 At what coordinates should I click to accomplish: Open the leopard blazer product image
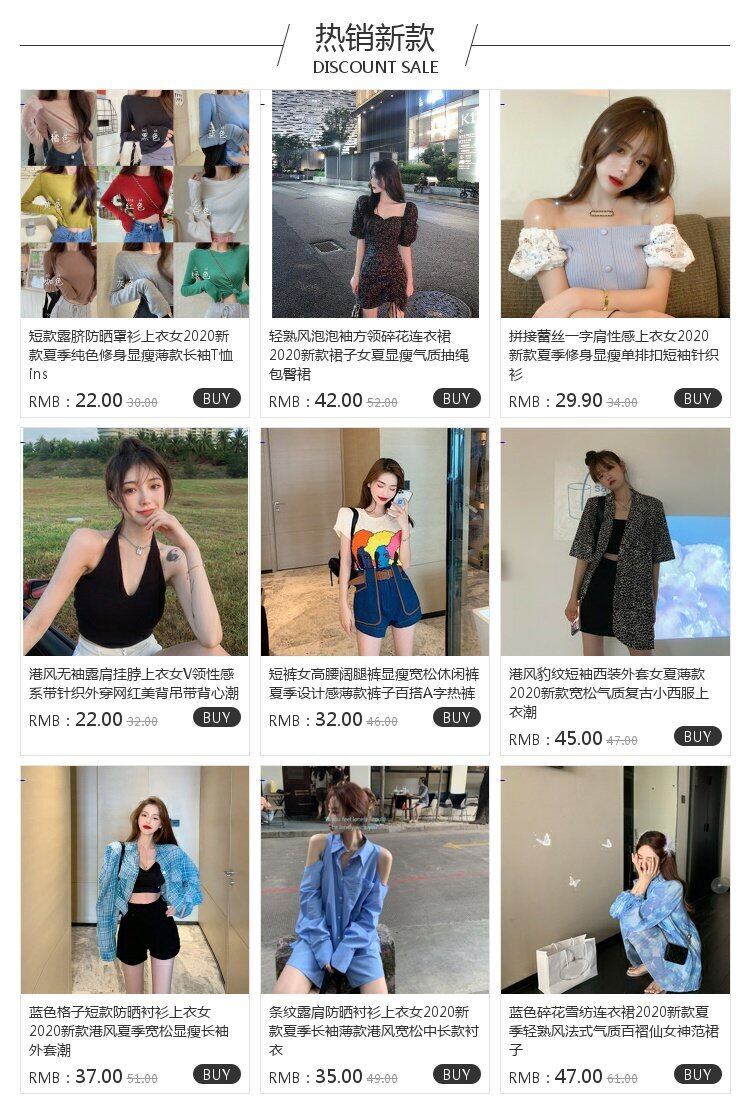point(615,542)
